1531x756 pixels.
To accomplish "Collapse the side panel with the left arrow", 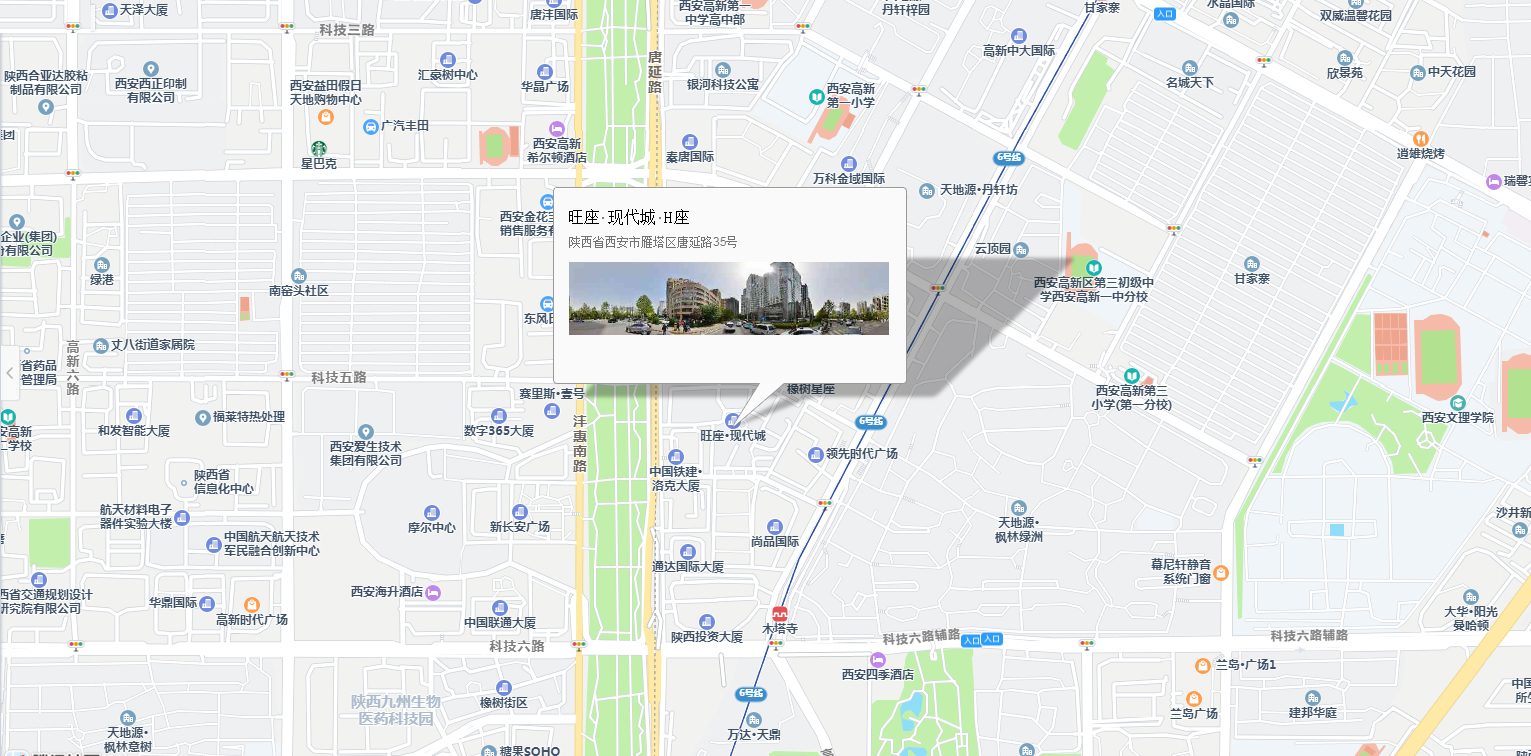I will click(x=10, y=373).
